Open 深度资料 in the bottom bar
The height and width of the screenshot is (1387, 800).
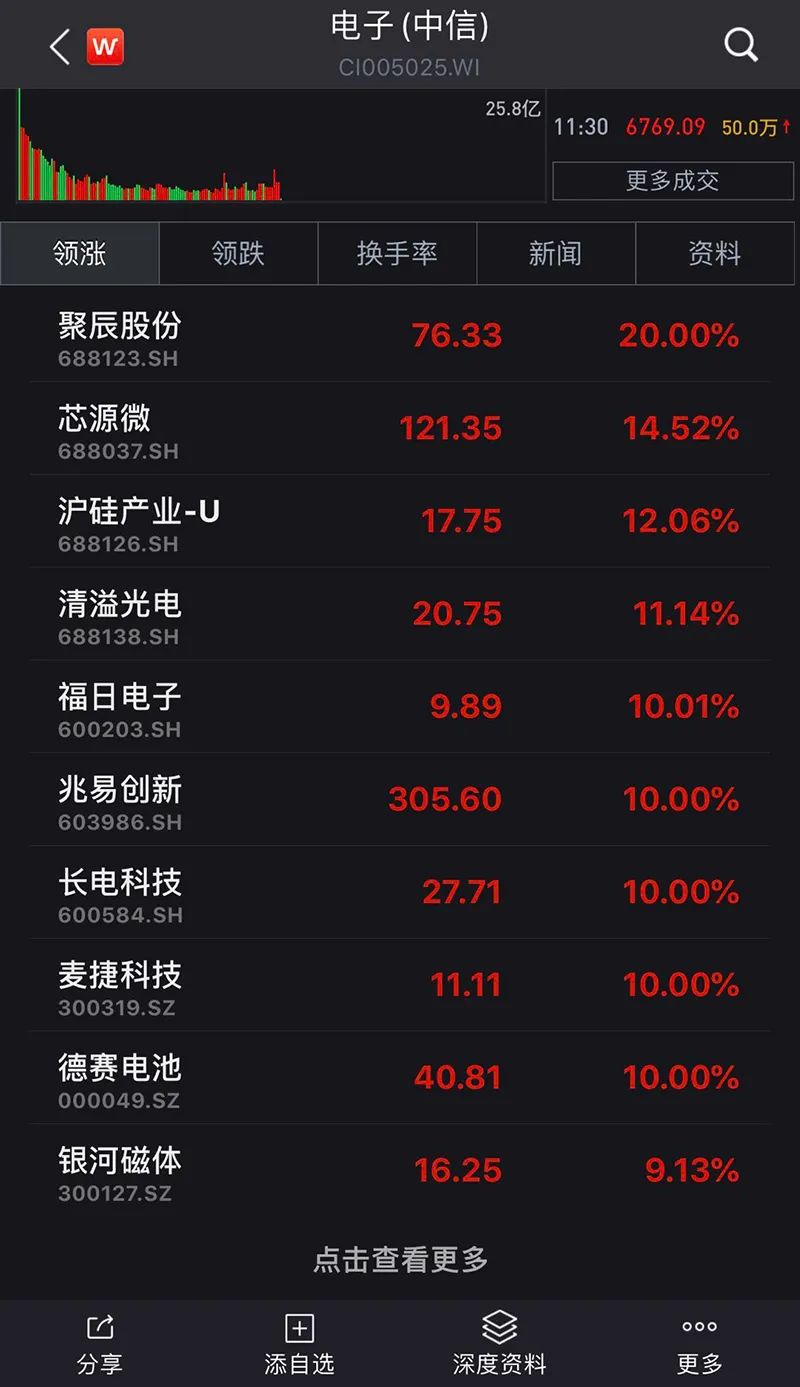click(x=499, y=1343)
